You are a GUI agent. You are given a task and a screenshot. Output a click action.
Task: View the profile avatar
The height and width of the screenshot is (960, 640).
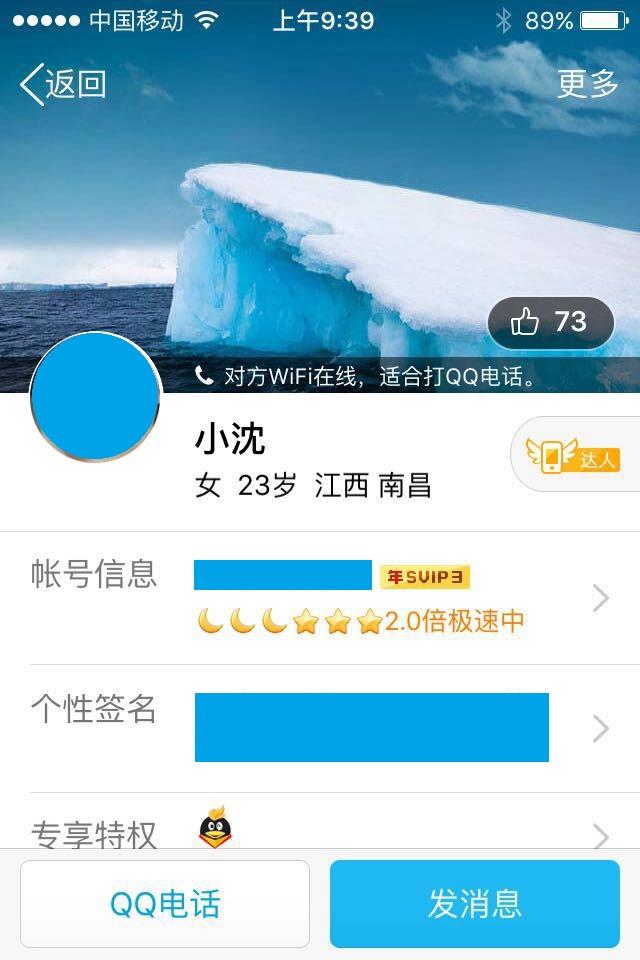tap(96, 398)
